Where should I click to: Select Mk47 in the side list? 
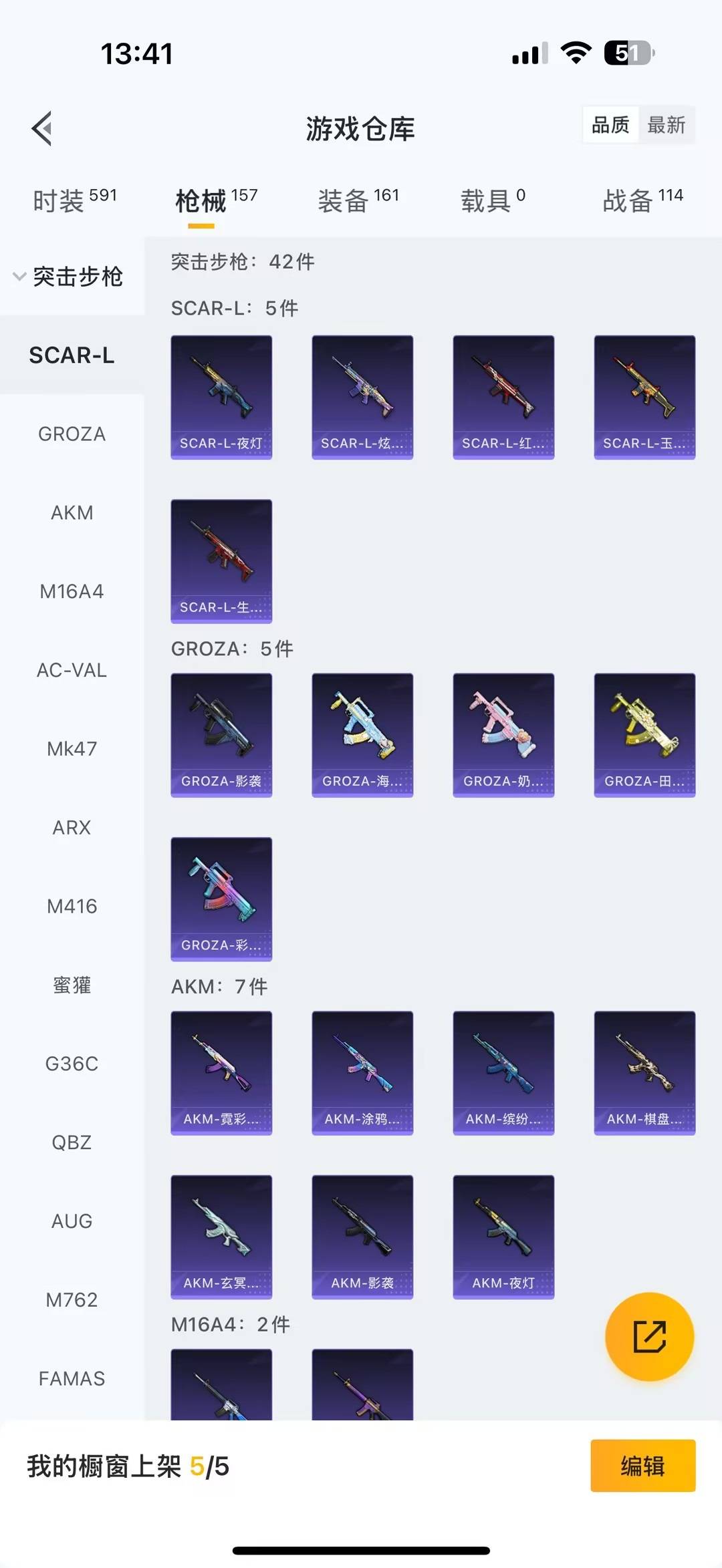[x=72, y=749]
